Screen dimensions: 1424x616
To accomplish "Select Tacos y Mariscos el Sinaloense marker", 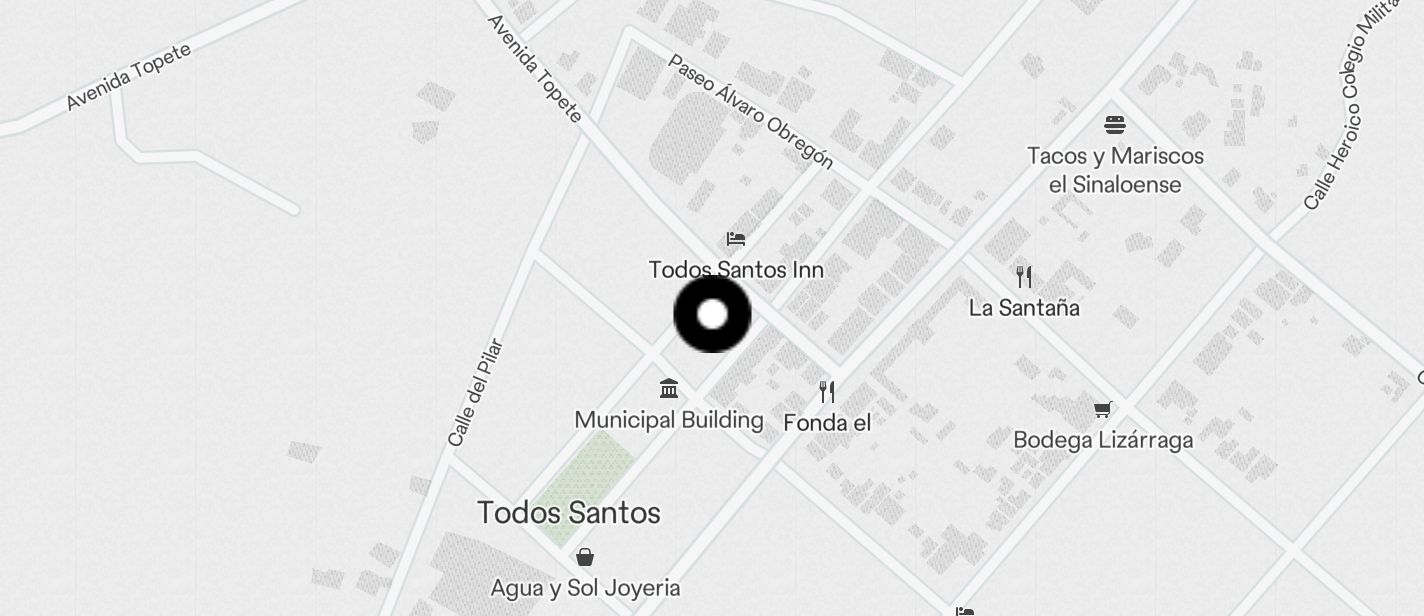I will pos(1115,125).
